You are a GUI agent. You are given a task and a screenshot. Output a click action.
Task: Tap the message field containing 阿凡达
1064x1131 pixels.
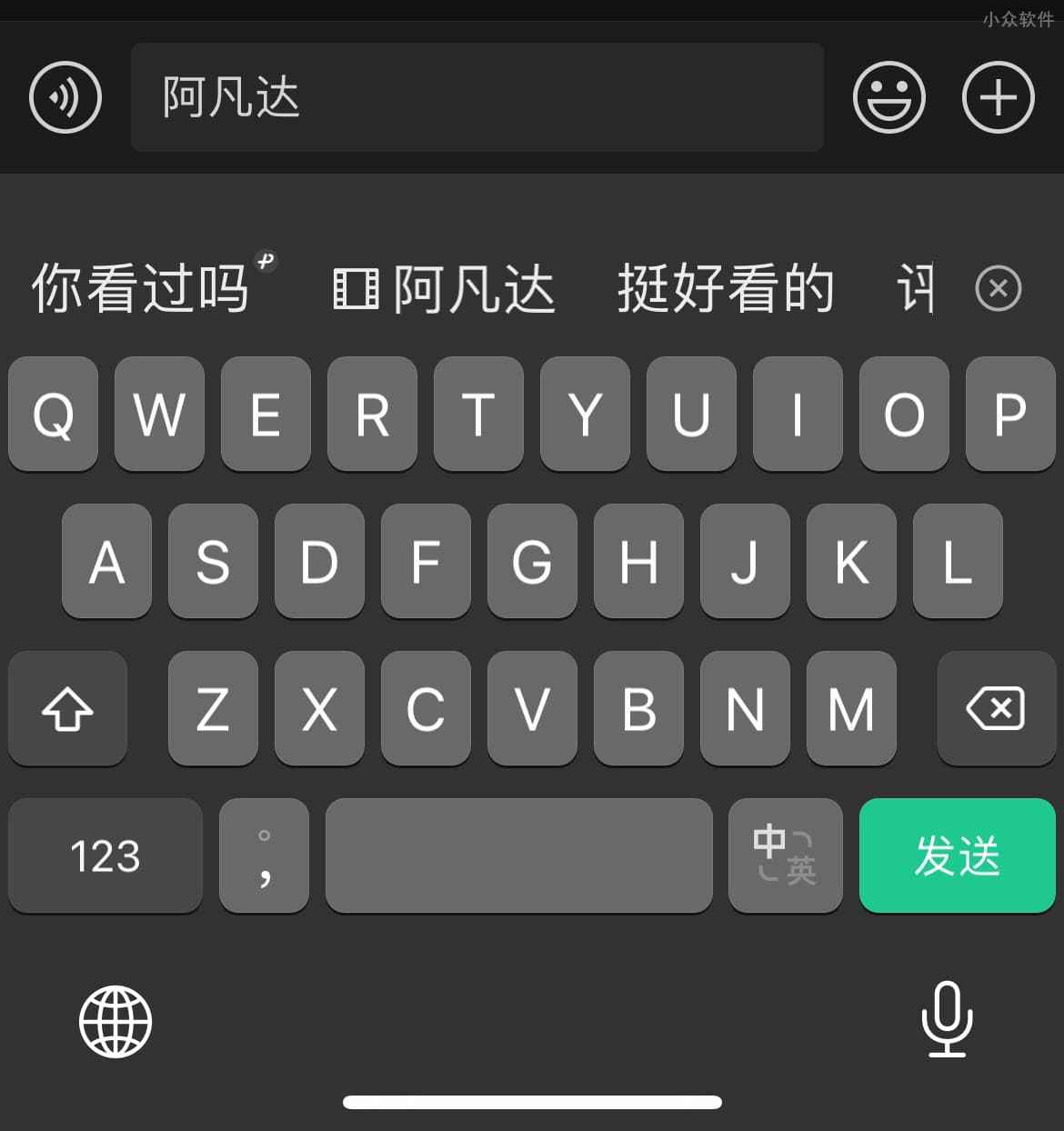(x=477, y=97)
